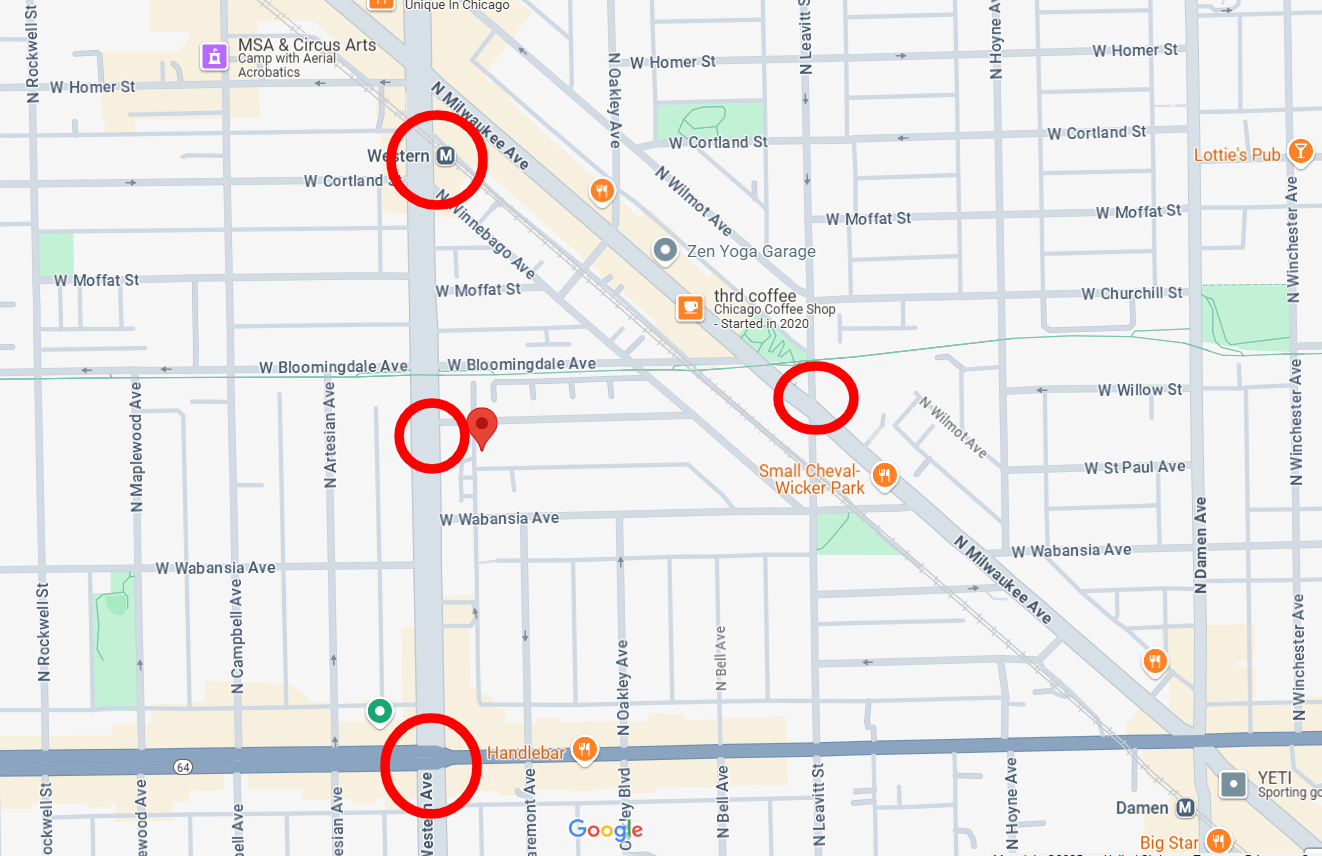Open the YETI store marker

click(1233, 783)
